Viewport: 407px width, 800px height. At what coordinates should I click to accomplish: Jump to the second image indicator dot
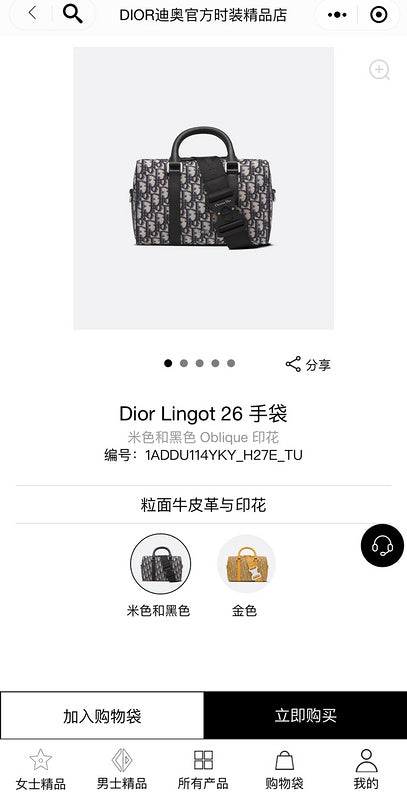click(x=184, y=363)
